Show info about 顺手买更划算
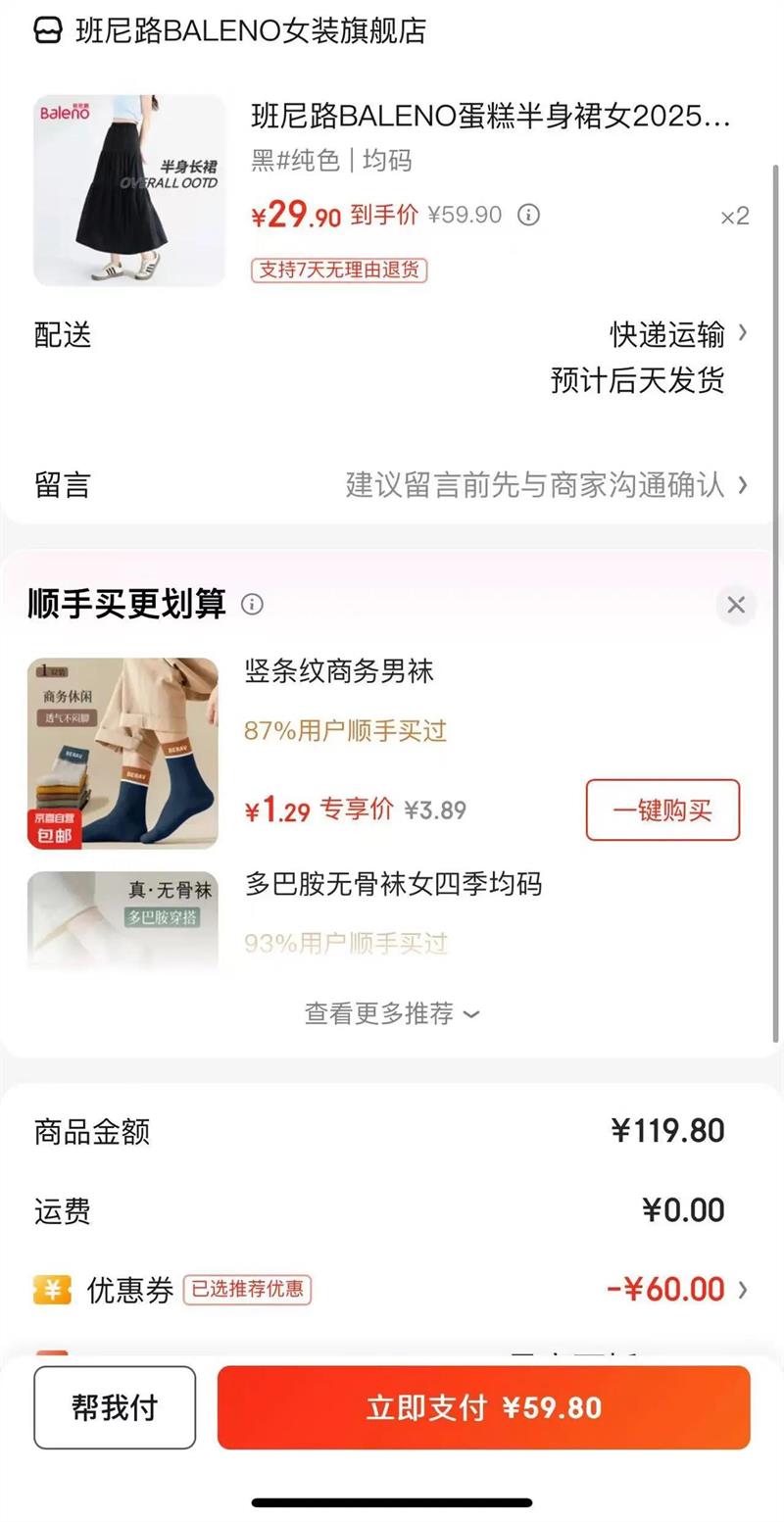This screenshot has height=1522, width=784. point(252,605)
